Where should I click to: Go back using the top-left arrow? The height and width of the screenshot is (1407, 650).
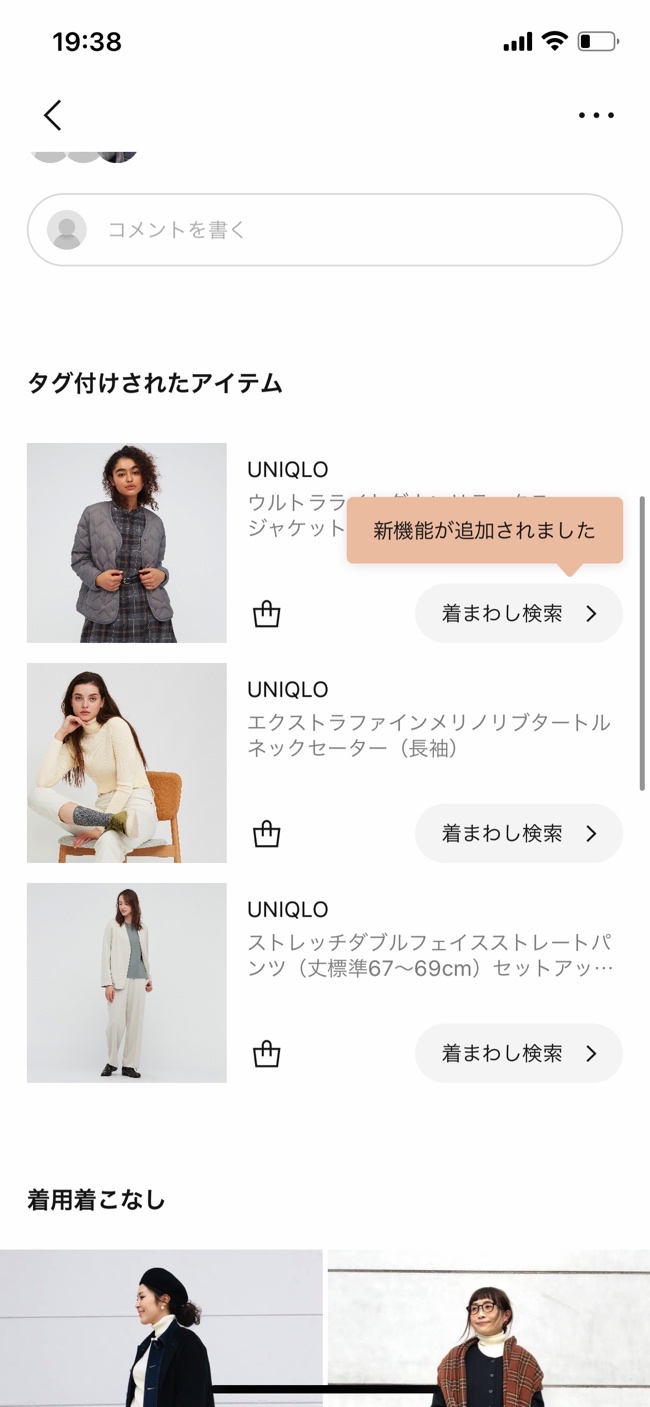coord(53,115)
